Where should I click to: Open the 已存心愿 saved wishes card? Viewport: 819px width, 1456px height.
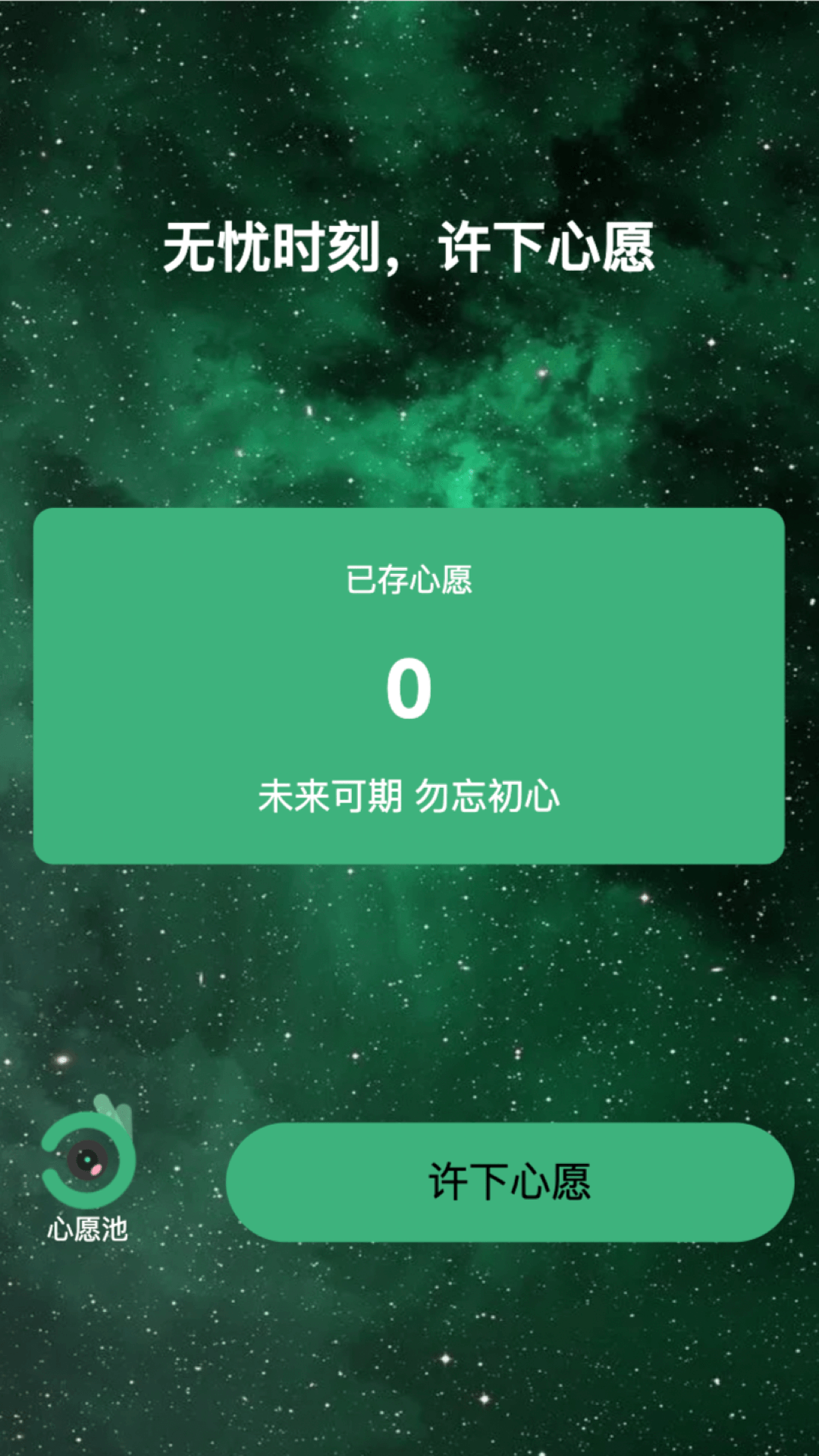click(x=409, y=686)
